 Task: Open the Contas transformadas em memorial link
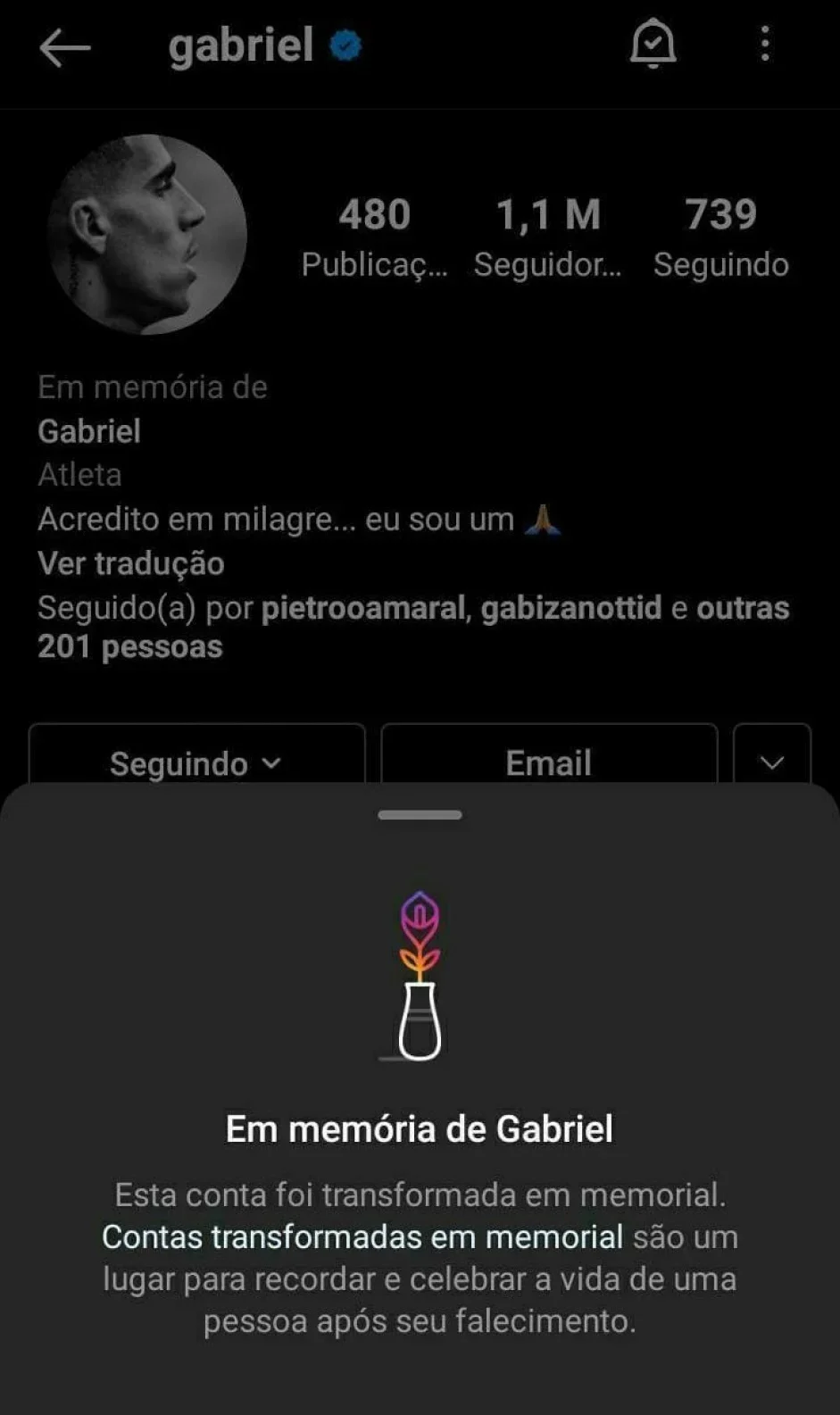[x=362, y=1236]
